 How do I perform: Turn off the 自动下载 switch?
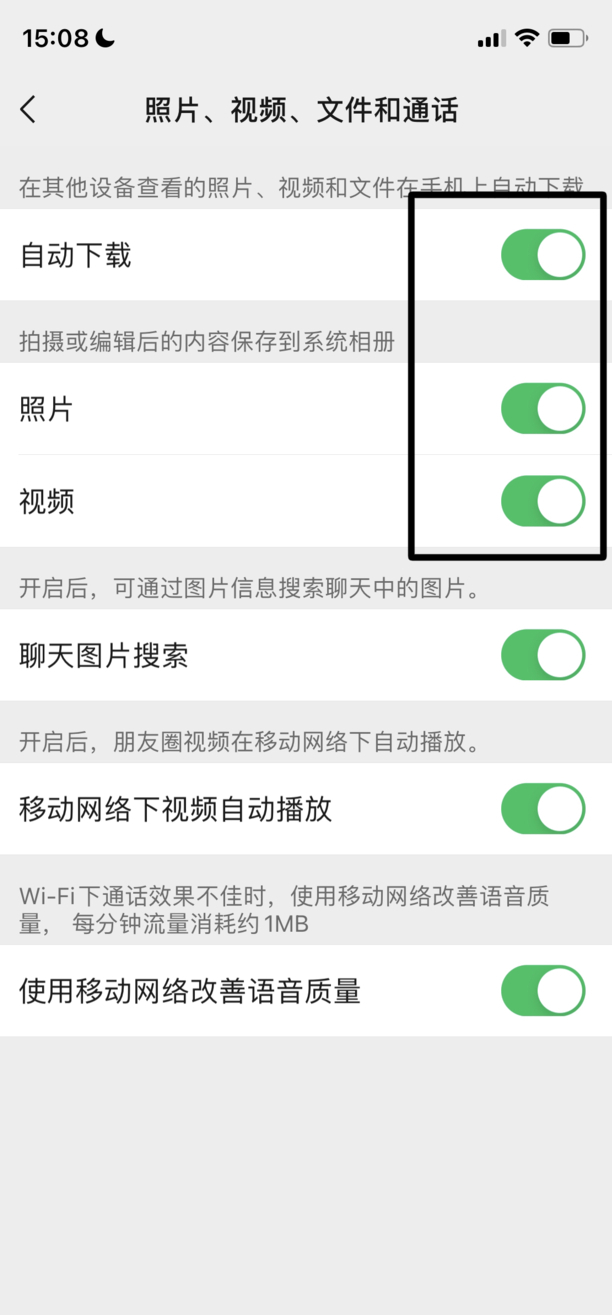click(x=542, y=255)
